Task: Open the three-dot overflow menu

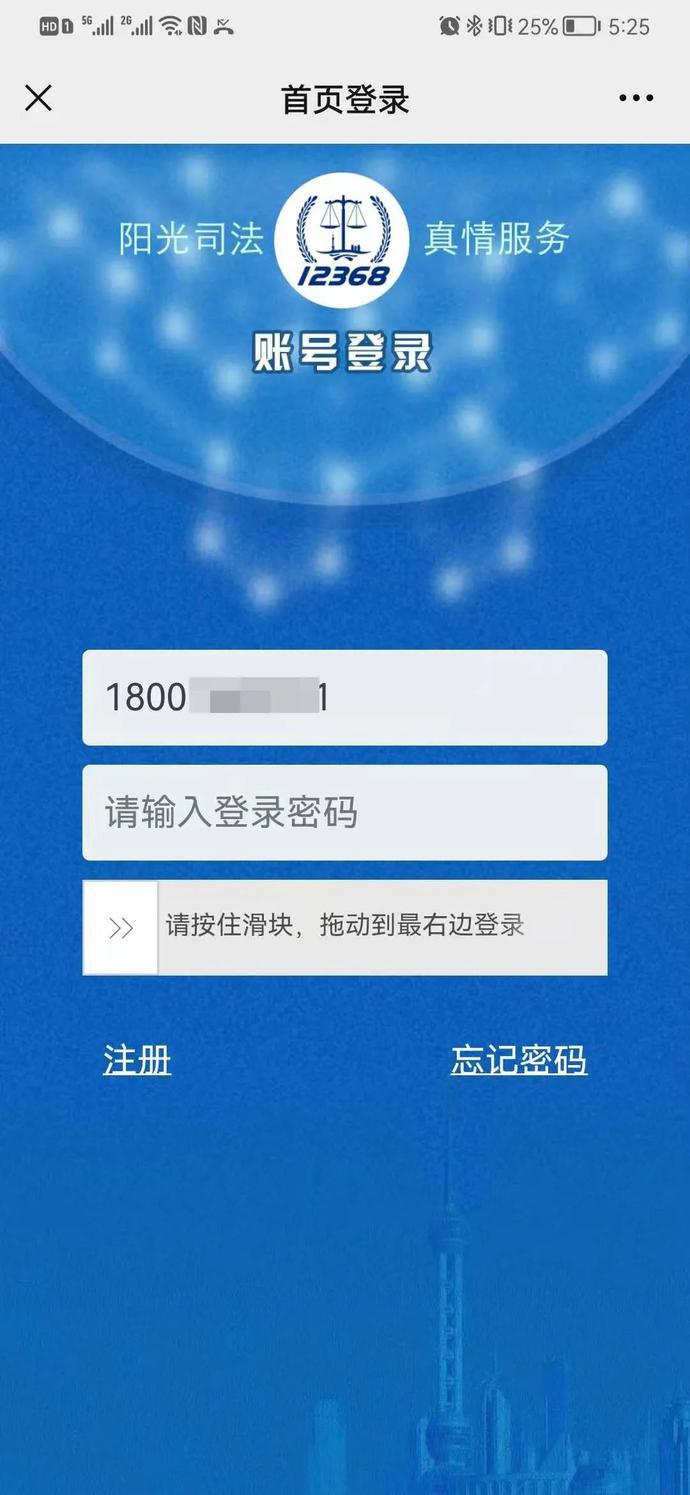Action: point(635,98)
